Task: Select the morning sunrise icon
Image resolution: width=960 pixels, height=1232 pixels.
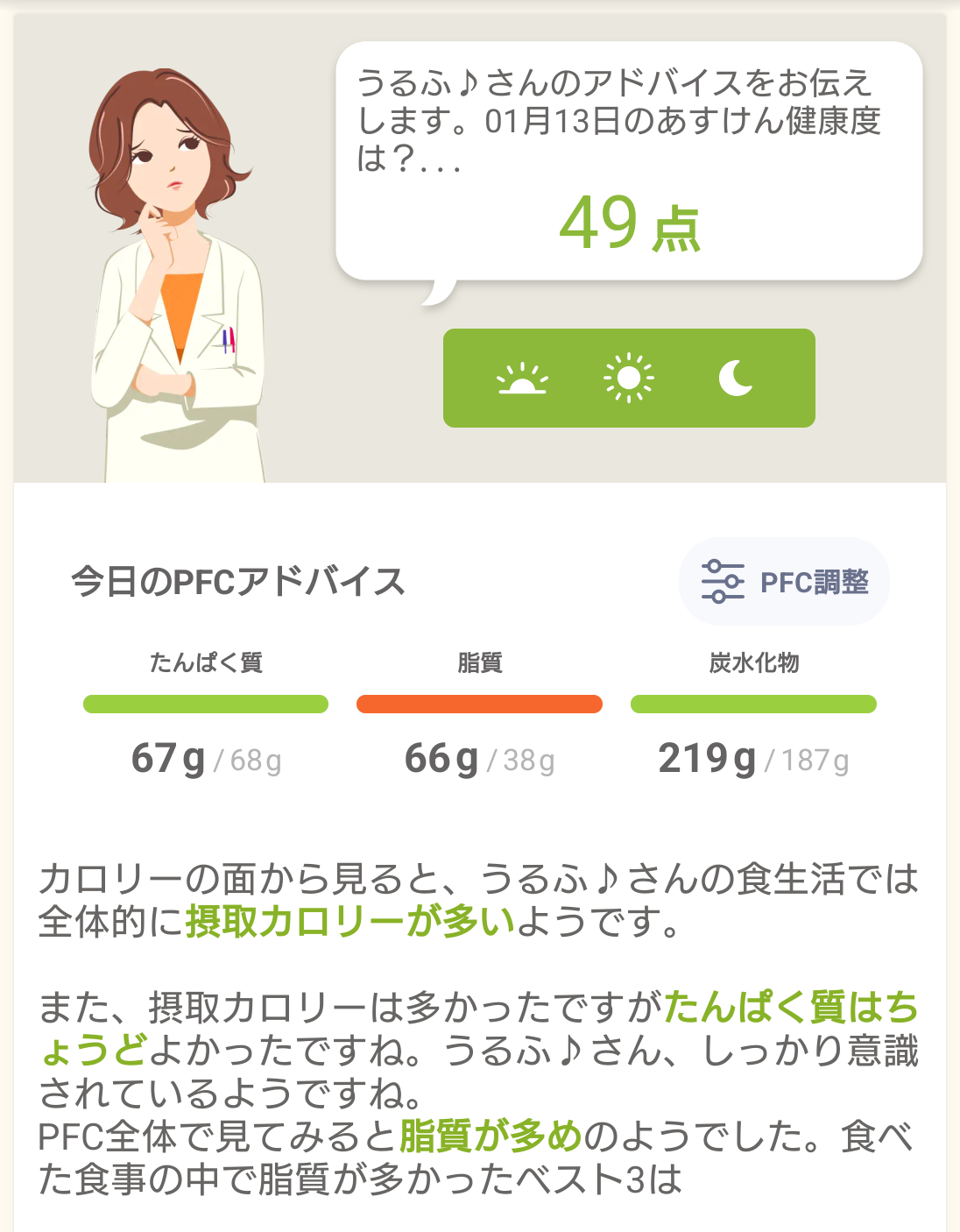Action: [x=522, y=379]
